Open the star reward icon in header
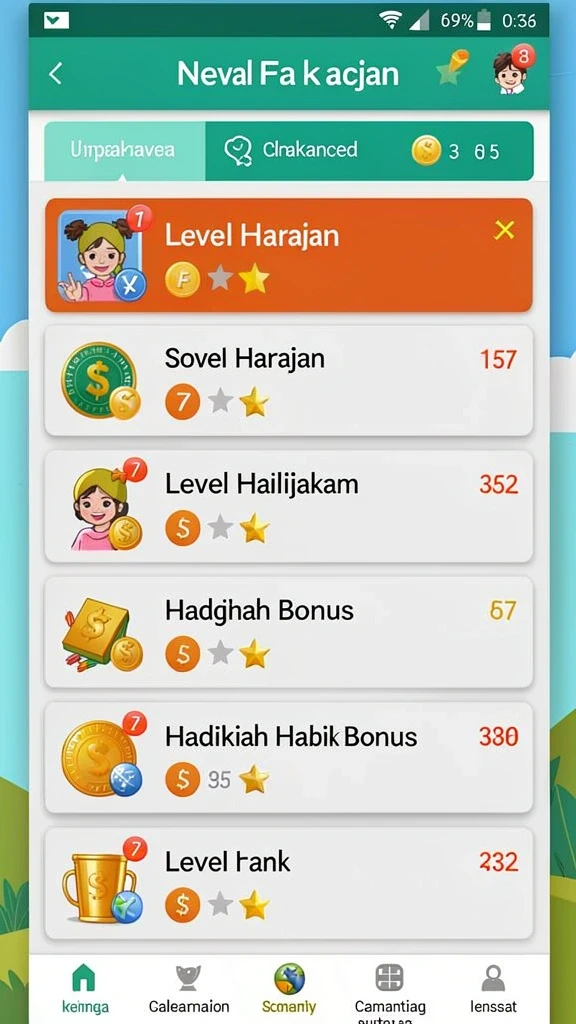The height and width of the screenshot is (1024, 576). point(453,68)
